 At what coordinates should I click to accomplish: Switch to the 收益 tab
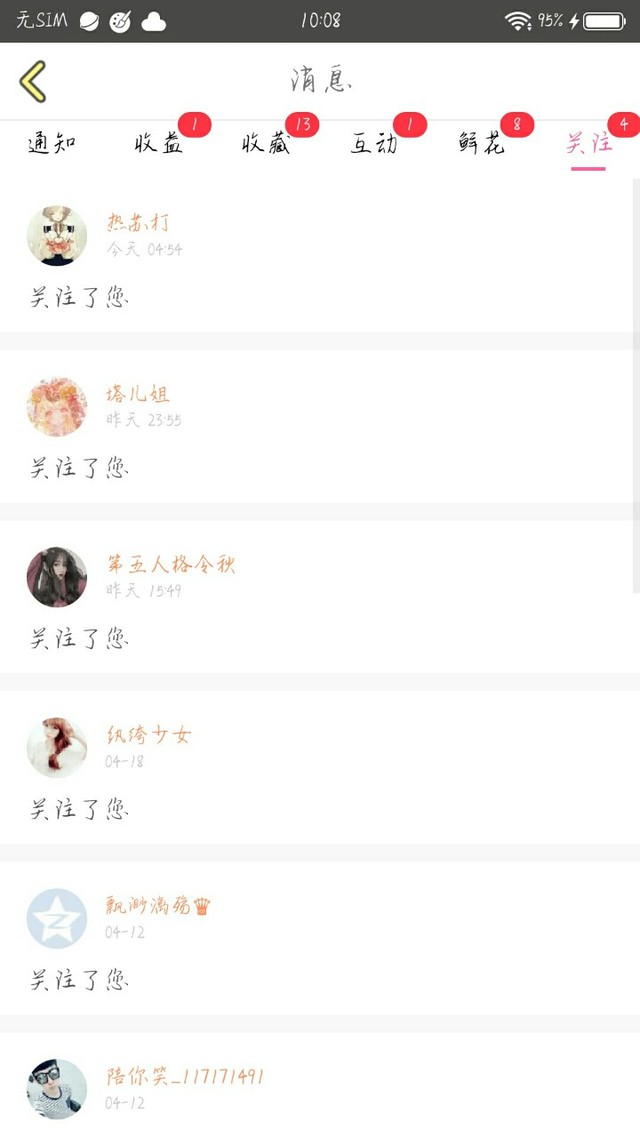point(160,144)
